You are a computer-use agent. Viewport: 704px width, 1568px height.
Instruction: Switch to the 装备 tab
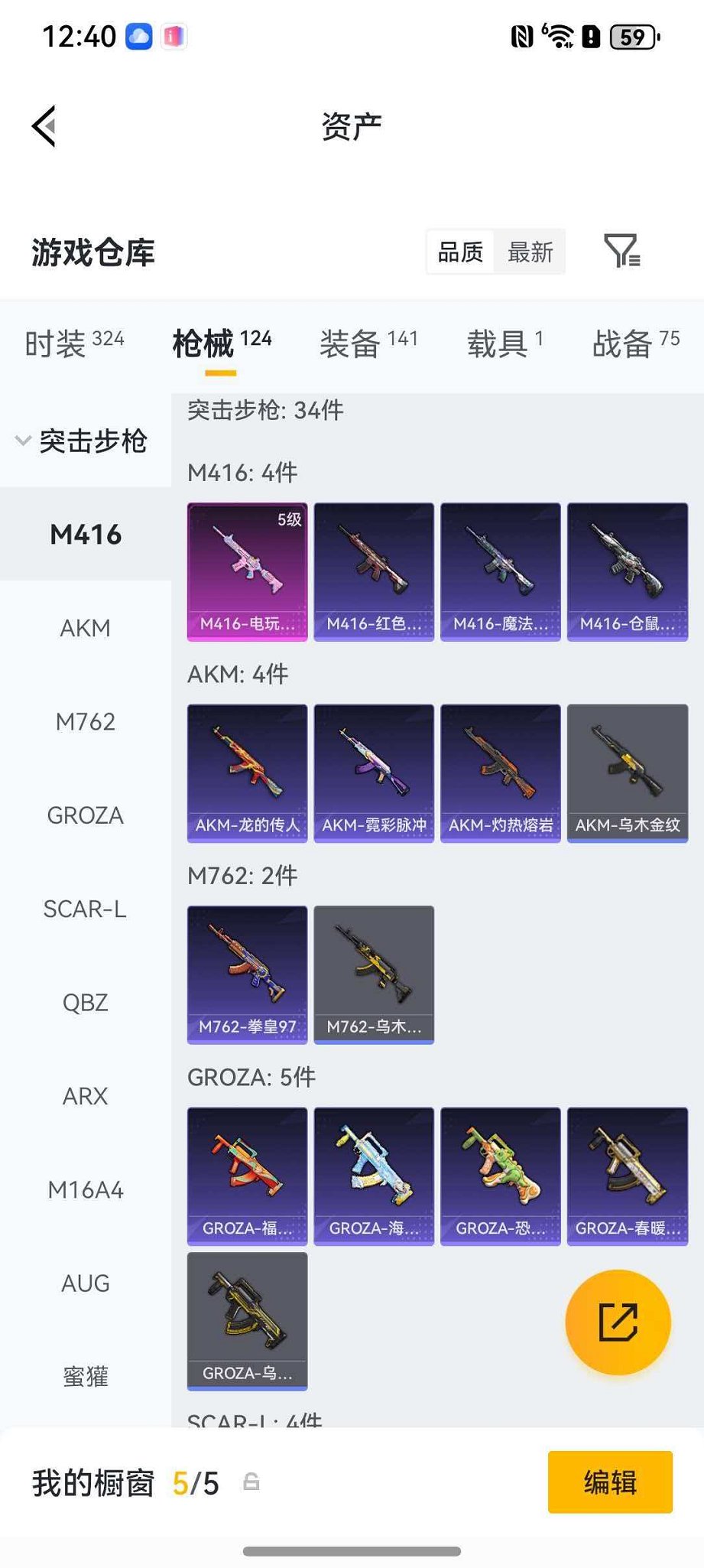368,343
